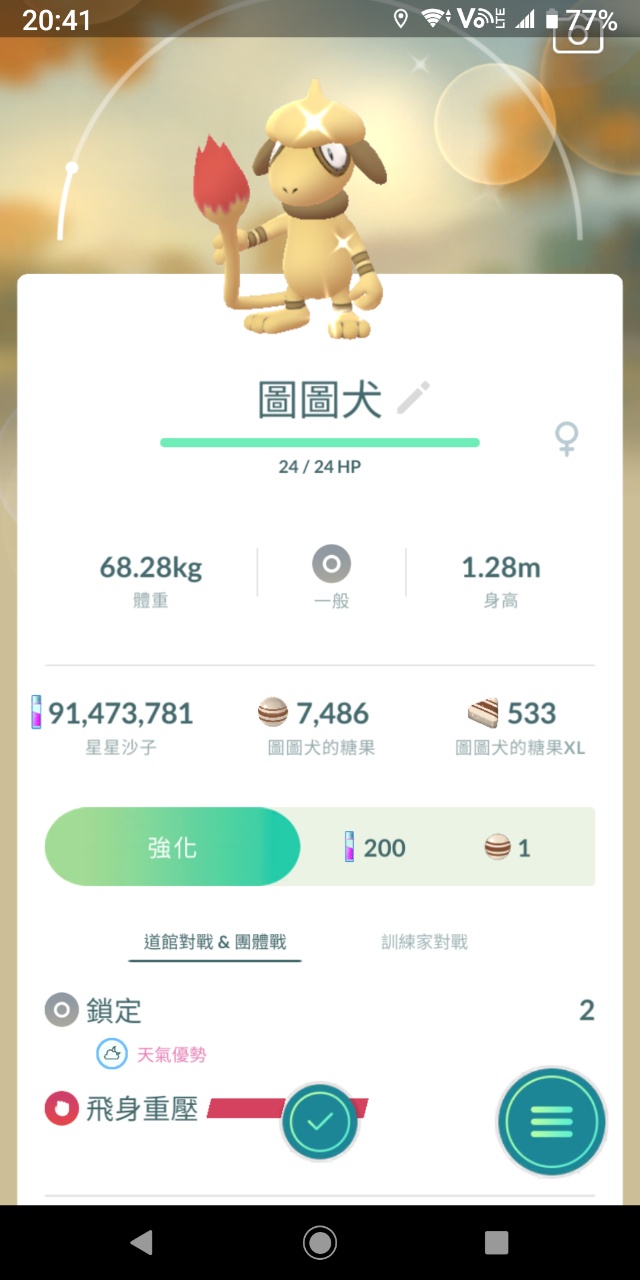
Task: Open recent apps from the navigation bar
Action: 497,1242
